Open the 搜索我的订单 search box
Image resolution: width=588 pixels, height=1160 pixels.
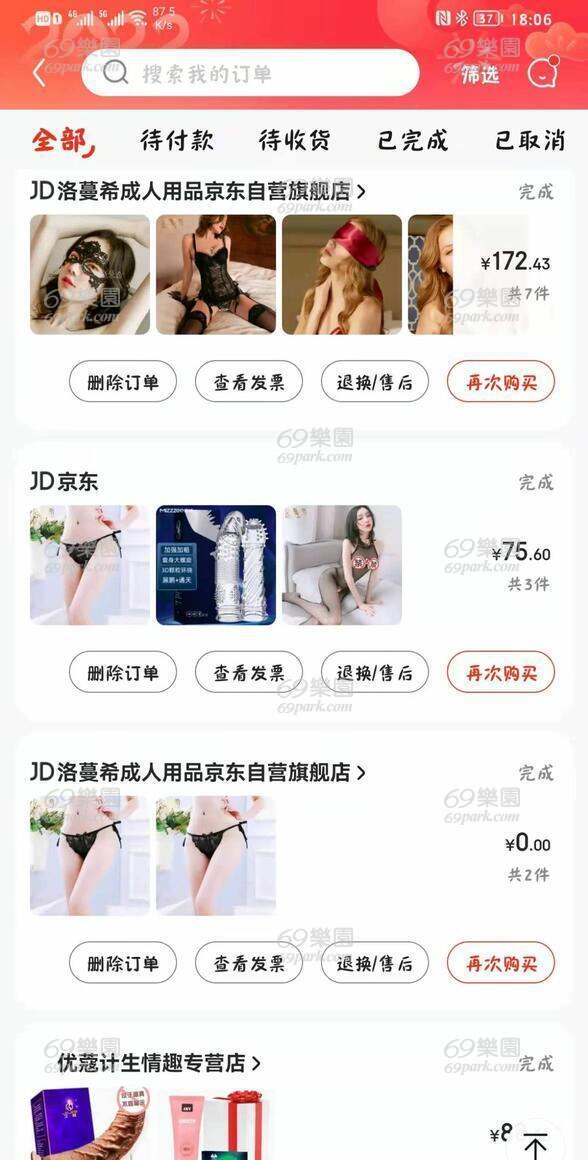(x=250, y=72)
